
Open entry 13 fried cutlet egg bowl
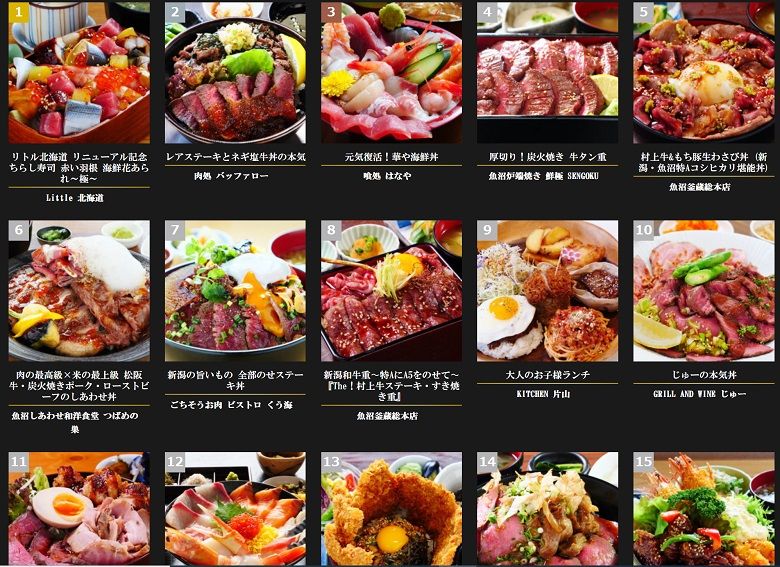391,510
